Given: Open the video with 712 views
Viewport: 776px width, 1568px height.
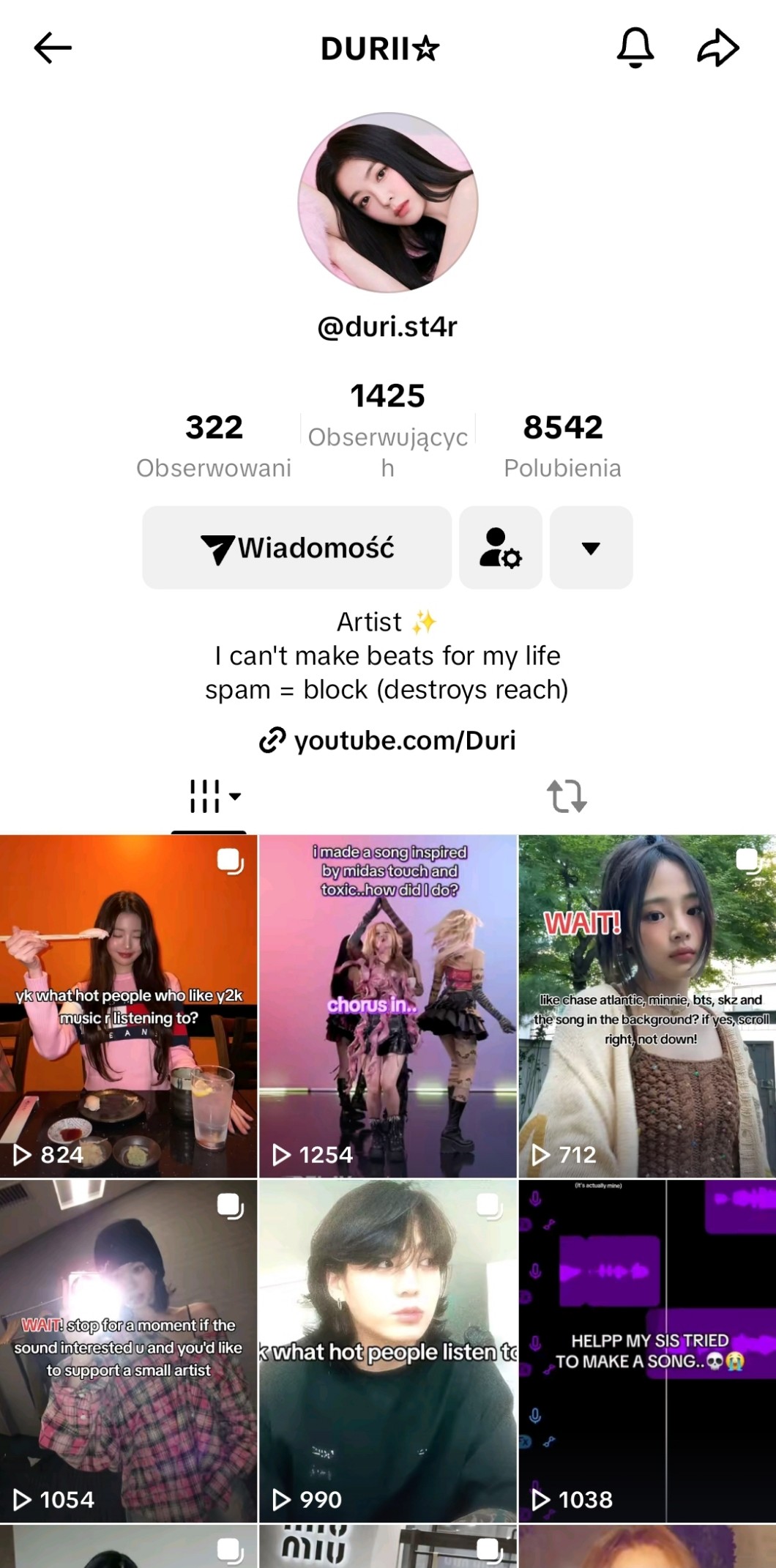Looking at the screenshot, I should pyautogui.click(x=647, y=1006).
